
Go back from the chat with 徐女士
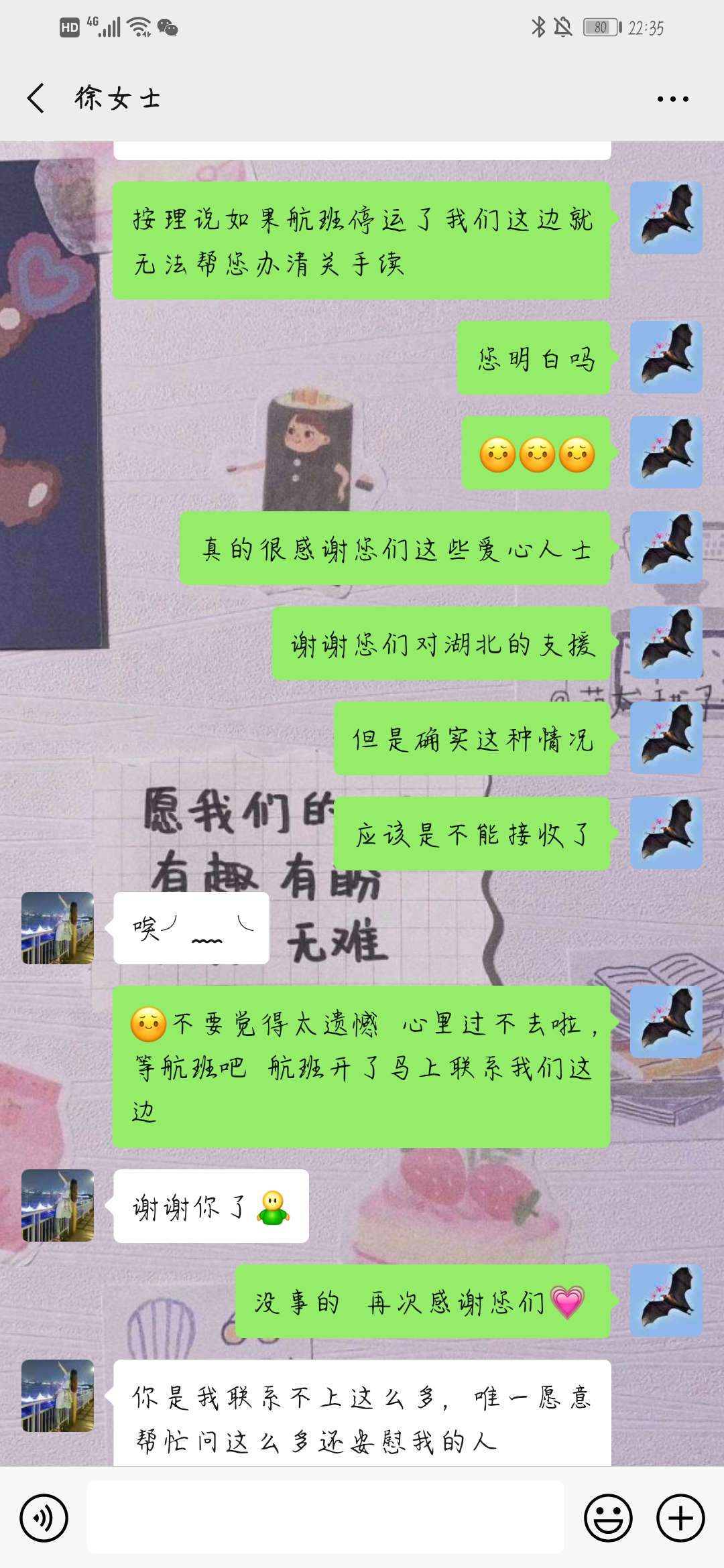point(36,99)
